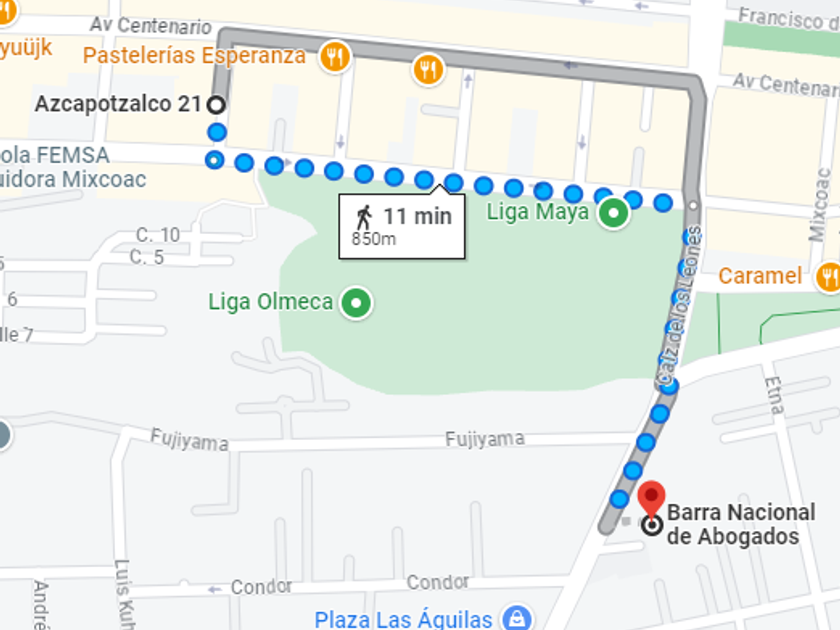Viewport: 840px width, 630px height.
Task: Open the Plaza Las Águilas shopping marker
Action: 517,618
